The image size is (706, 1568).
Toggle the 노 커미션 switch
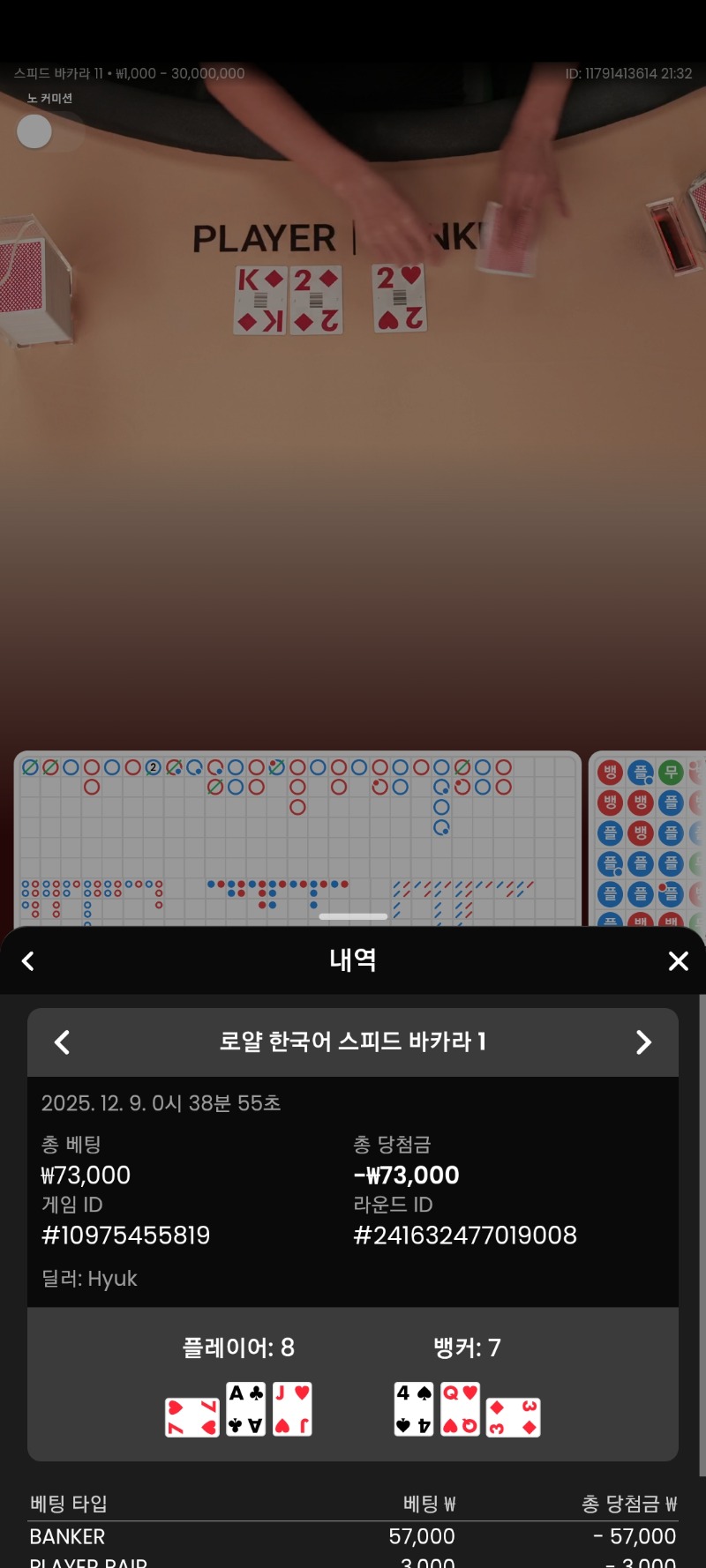click(49, 132)
